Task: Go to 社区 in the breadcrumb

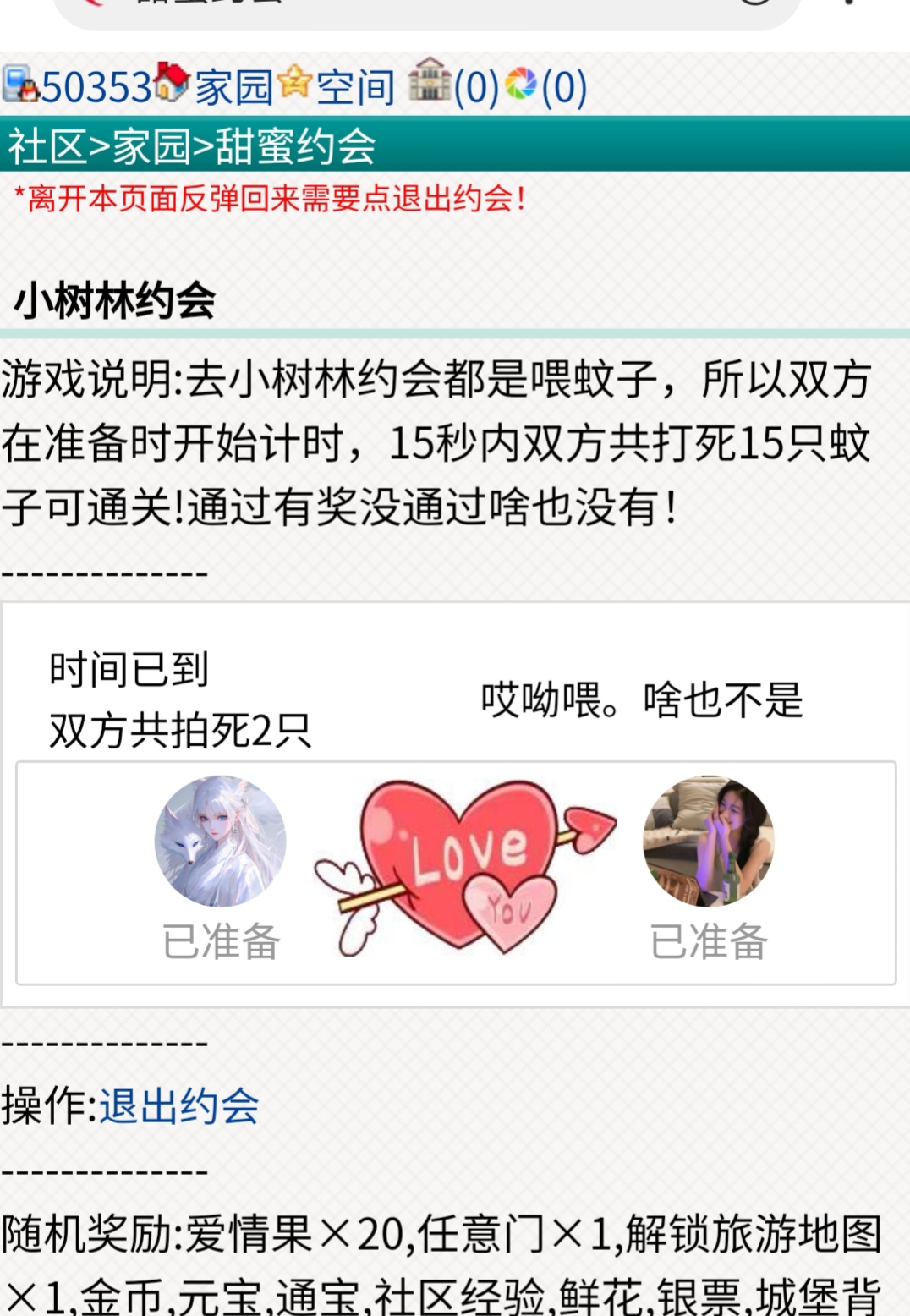Action: (46, 146)
